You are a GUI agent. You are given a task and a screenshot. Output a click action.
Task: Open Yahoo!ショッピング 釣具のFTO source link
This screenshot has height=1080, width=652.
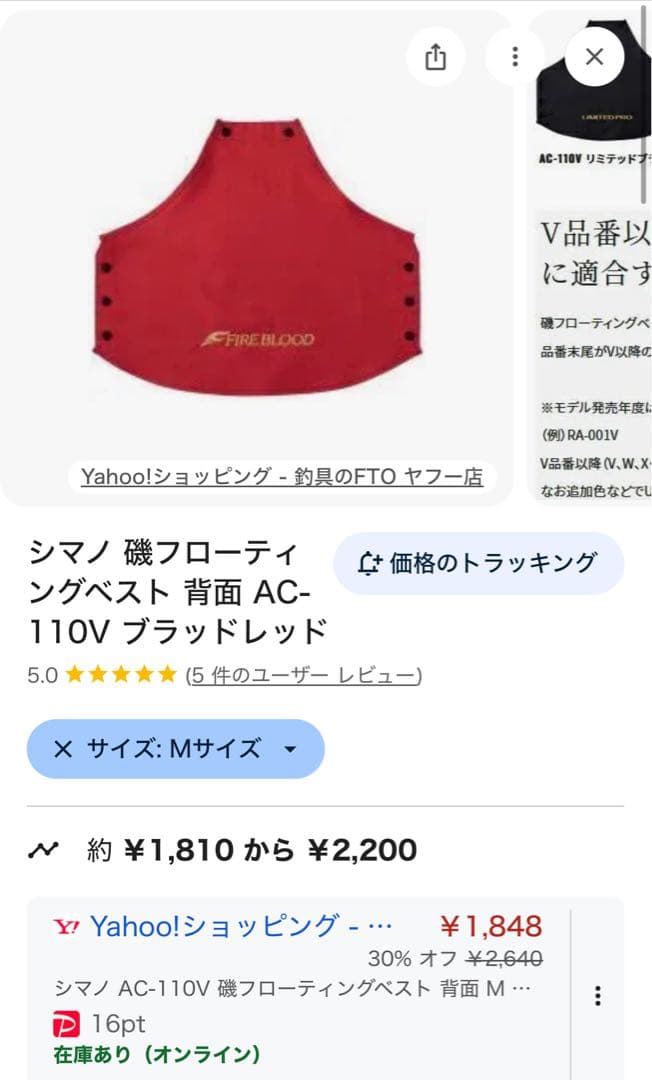[281, 476]
